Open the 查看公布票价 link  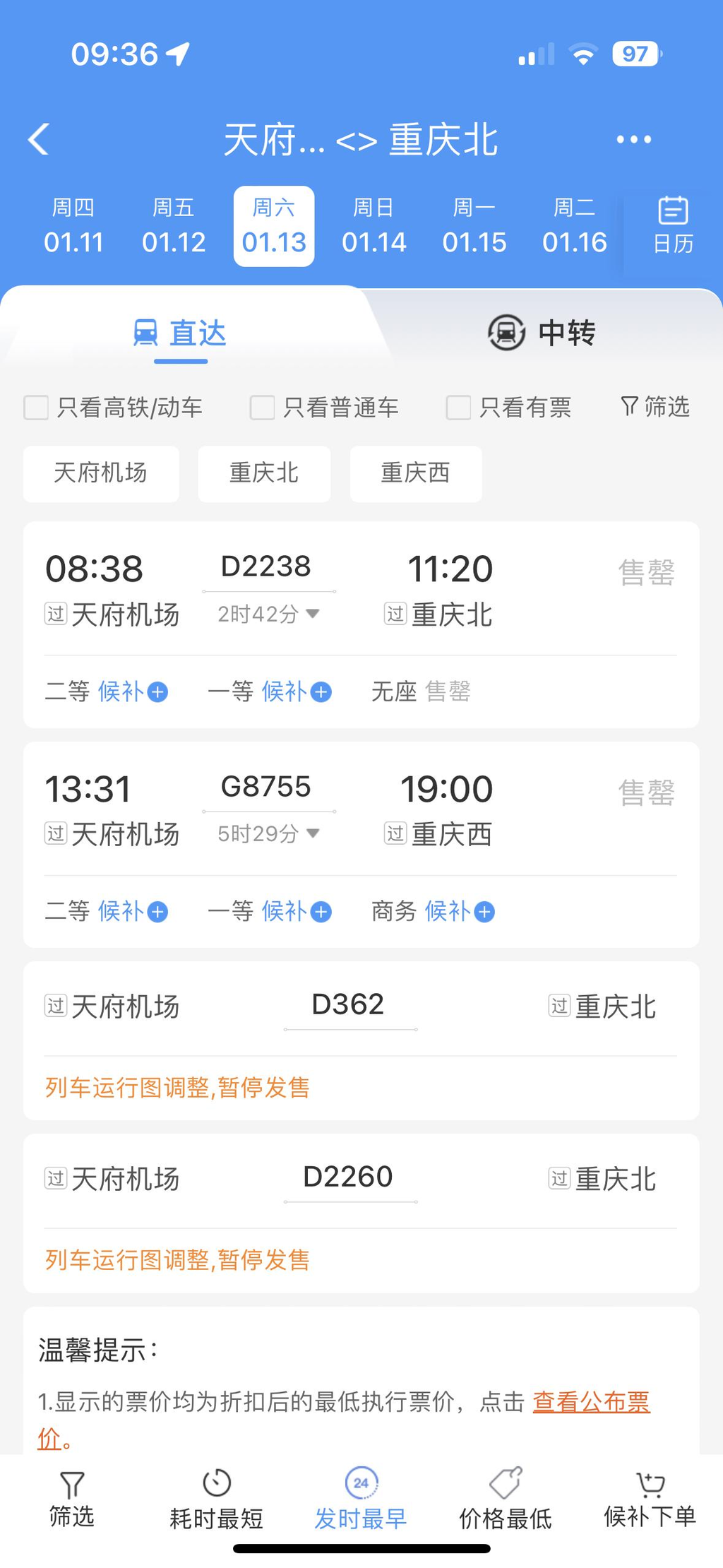[x=590, y=1402]
